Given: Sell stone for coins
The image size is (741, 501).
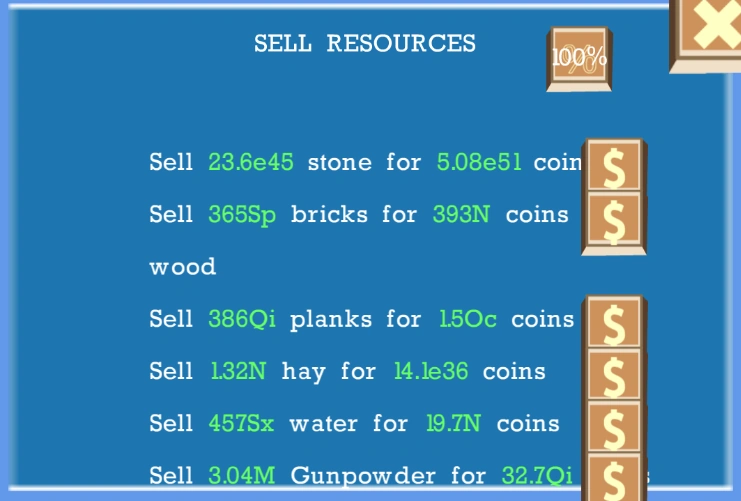Looking at the screenshot, I should (x=614, y=166).
